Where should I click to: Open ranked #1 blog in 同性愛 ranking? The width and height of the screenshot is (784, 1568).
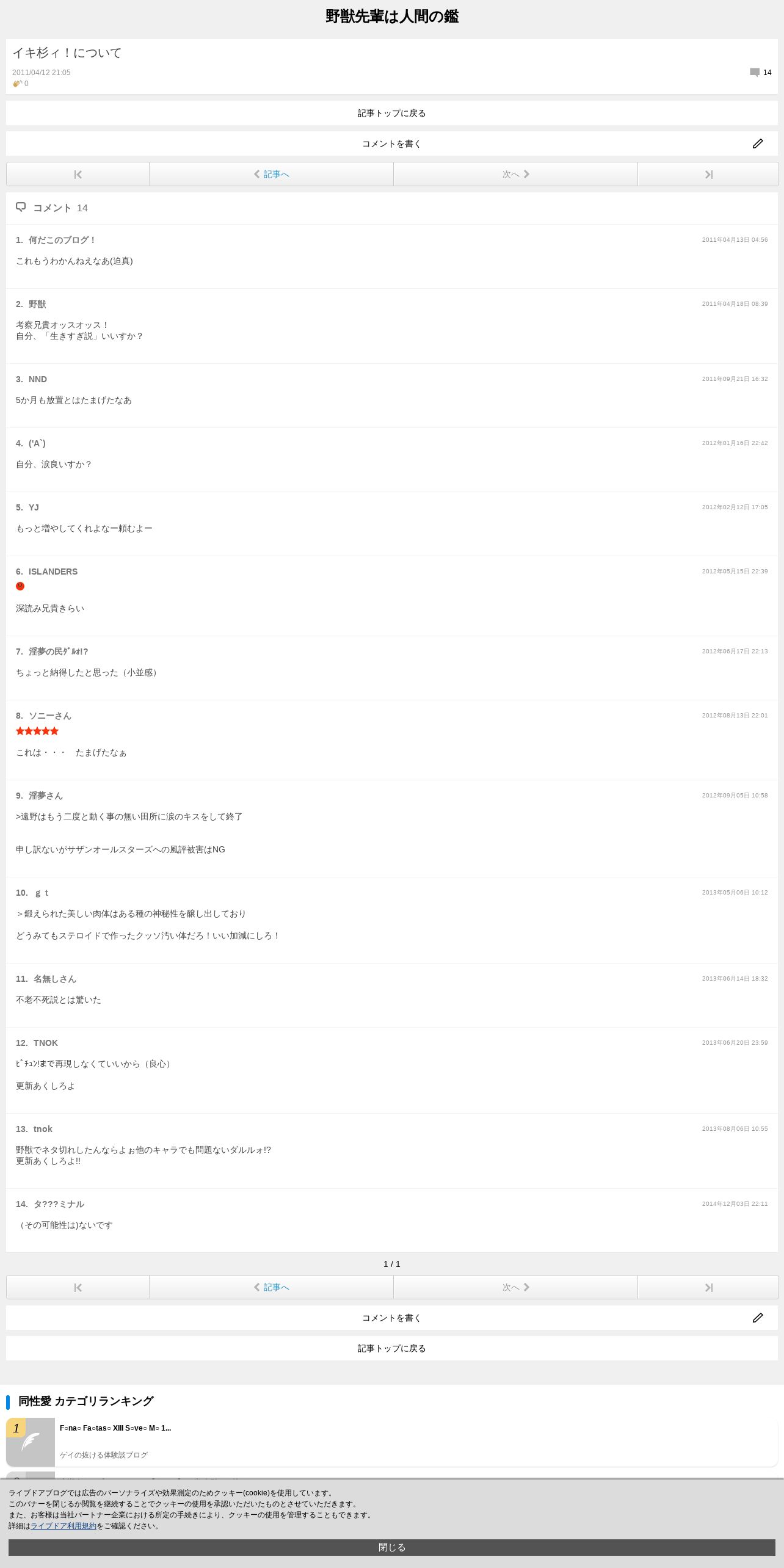pyautogui.click(x=115, y=1428)
